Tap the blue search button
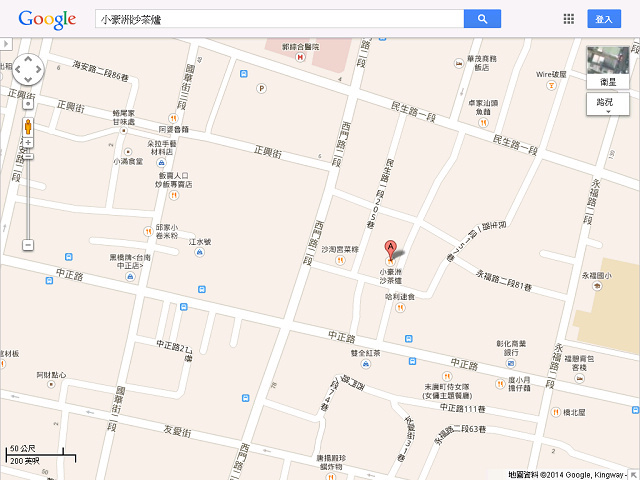 coord(482,19)
